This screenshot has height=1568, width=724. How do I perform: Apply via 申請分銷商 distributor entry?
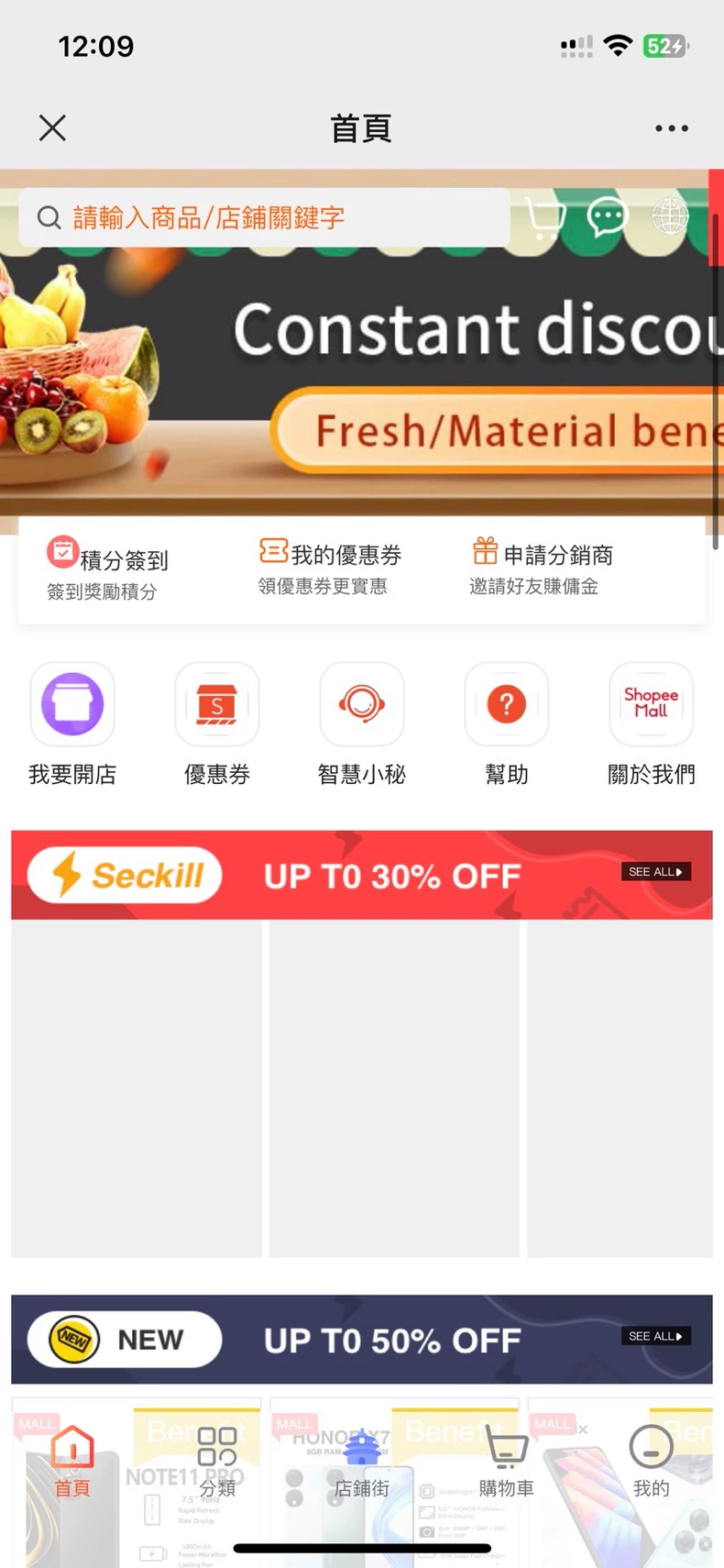(x=542, y=569)
